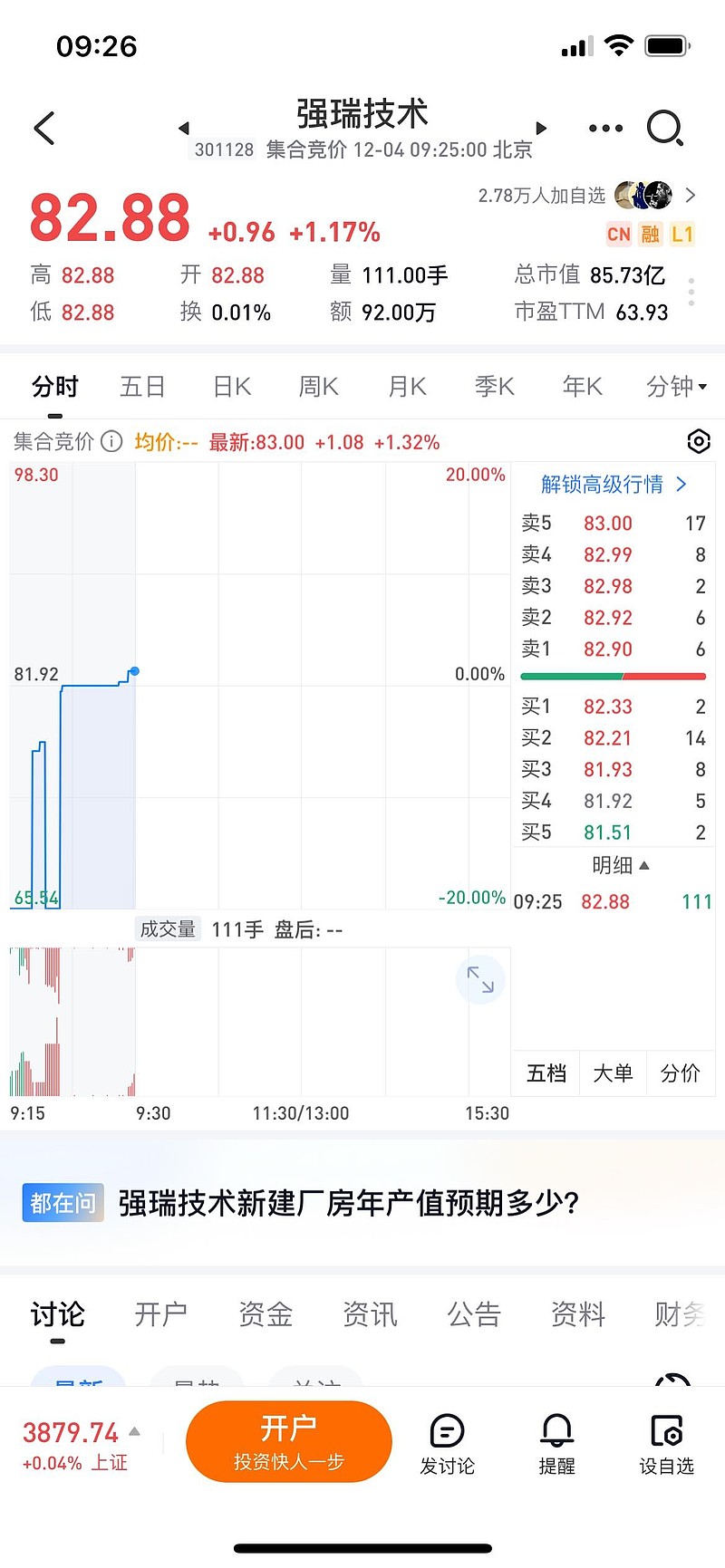Switch to the 日K chart tab
725x1568 pixels.
[231, 386]
